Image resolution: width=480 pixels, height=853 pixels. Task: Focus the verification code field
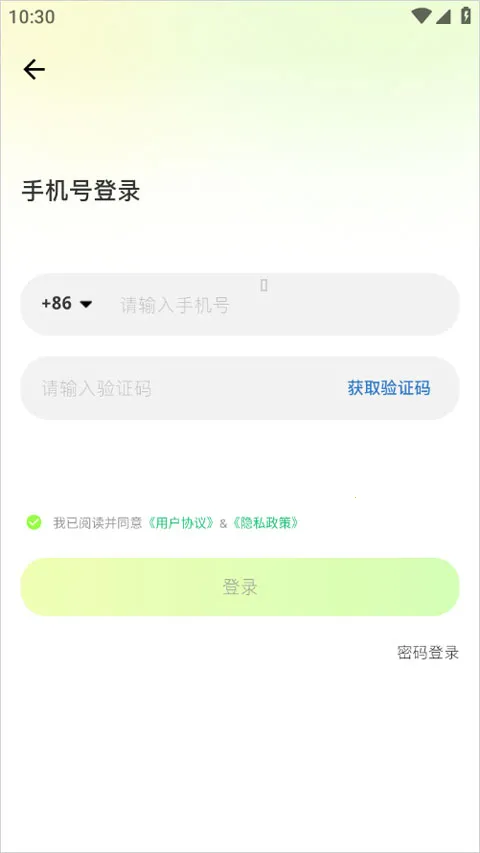(180, 388)
